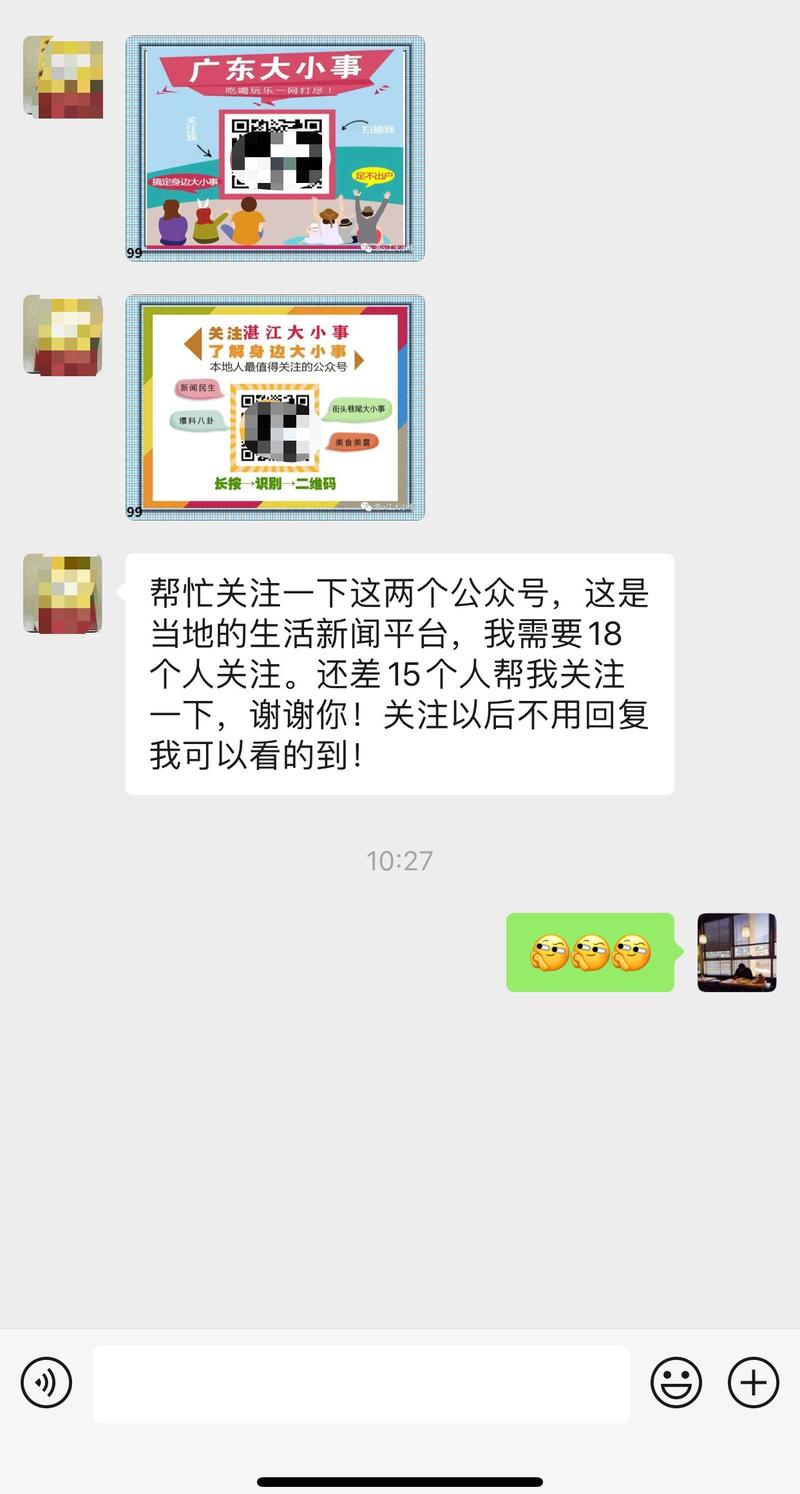Tap your own avatar next to the green bubble
Viewport: 800px width, 1494px height.
[x=736, y=952]
